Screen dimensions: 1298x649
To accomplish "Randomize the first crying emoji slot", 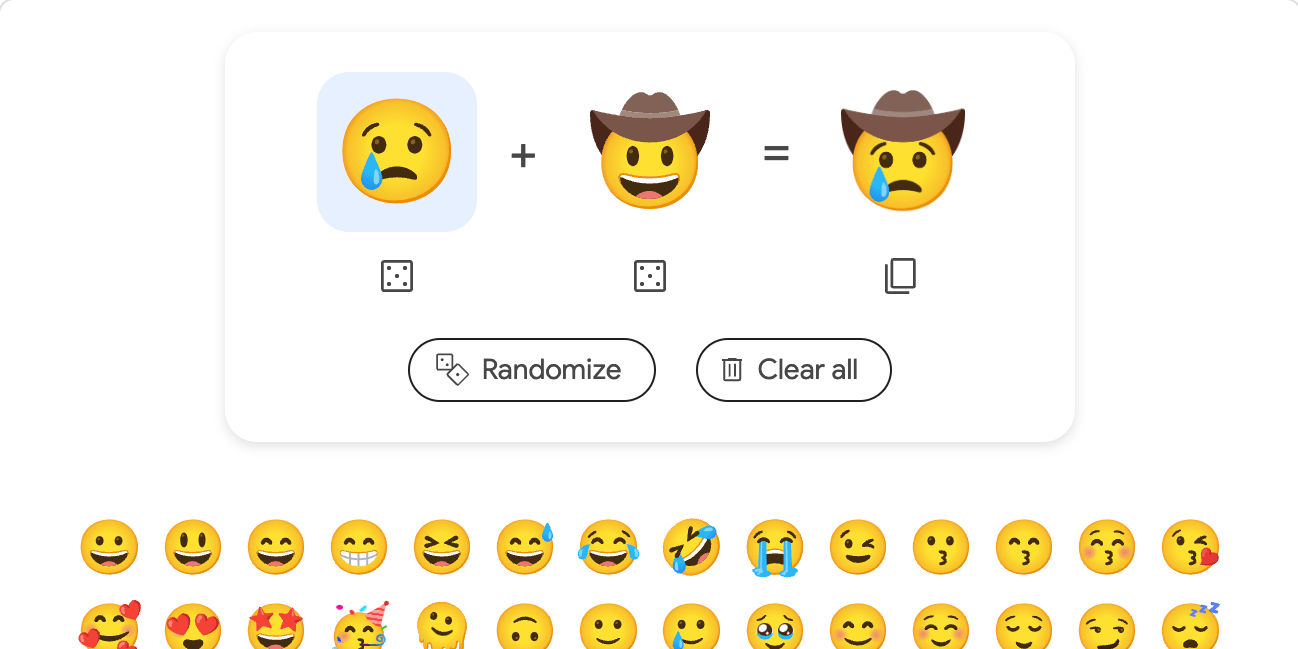I will pyautogui.click(x=397, y=276).
